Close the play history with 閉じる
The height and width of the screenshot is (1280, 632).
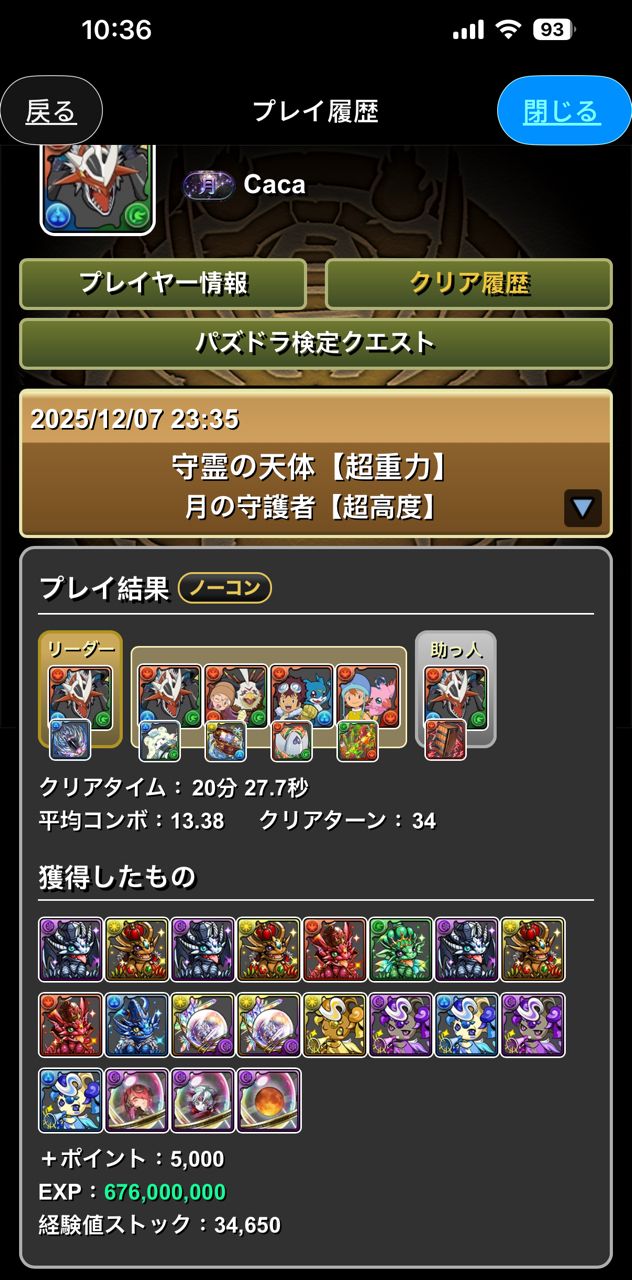tap(562, 111)
